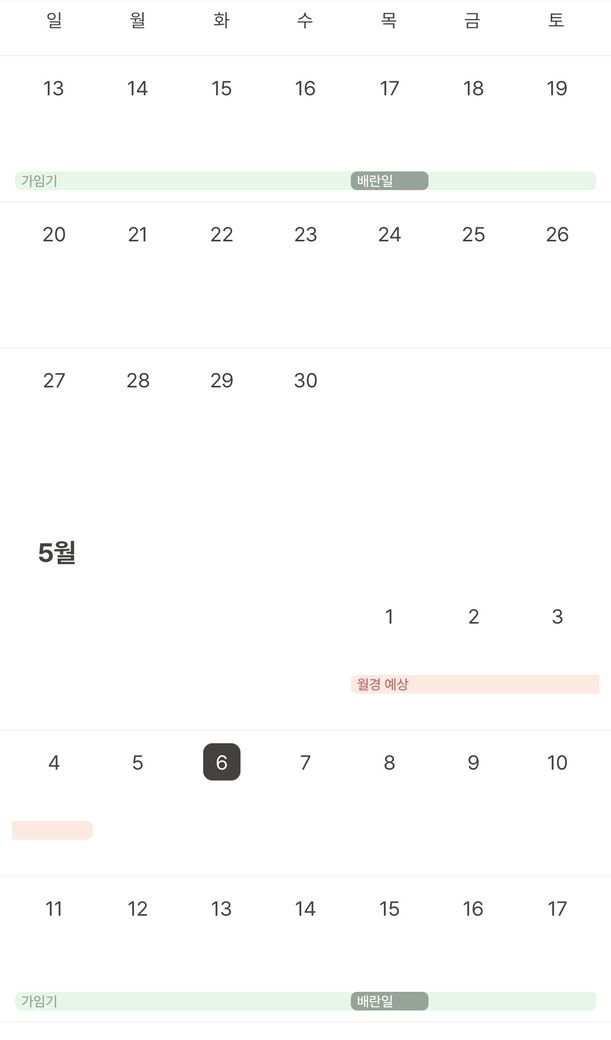Open date 4 in May
Screen dimensions: 611x1040
[54, 763]
